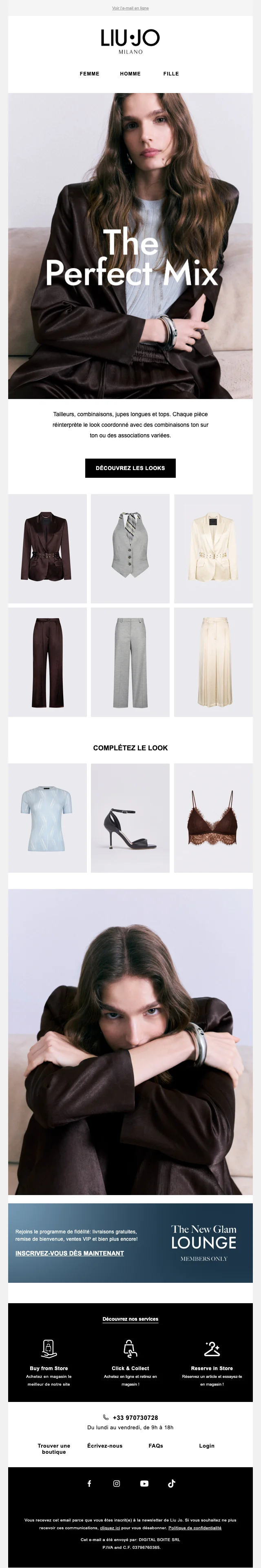
Task: Open the grey halter vest product
Action: point(130,548)
